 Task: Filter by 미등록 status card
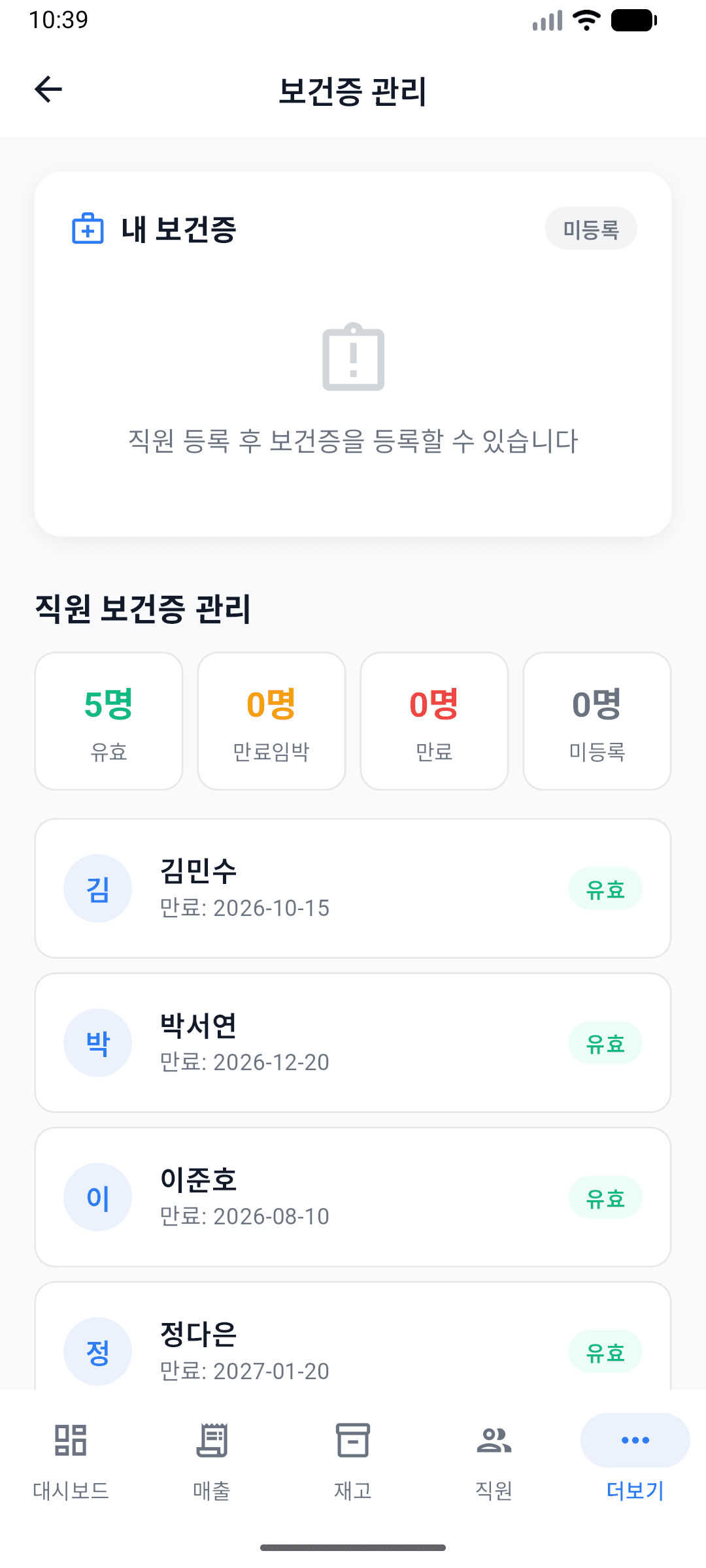[x=597, y=720]
